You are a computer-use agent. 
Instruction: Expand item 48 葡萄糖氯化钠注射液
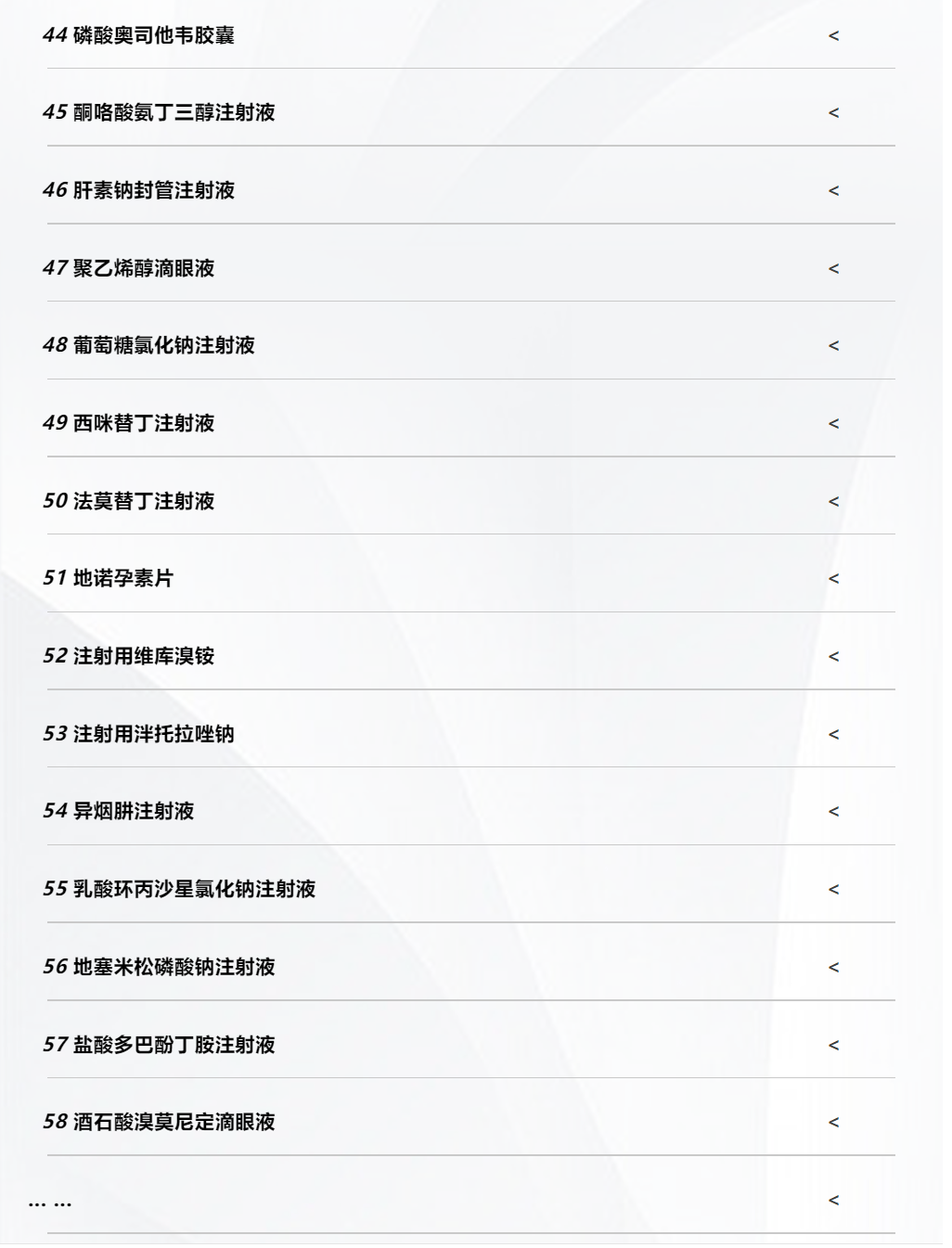[x=832, y=346]
